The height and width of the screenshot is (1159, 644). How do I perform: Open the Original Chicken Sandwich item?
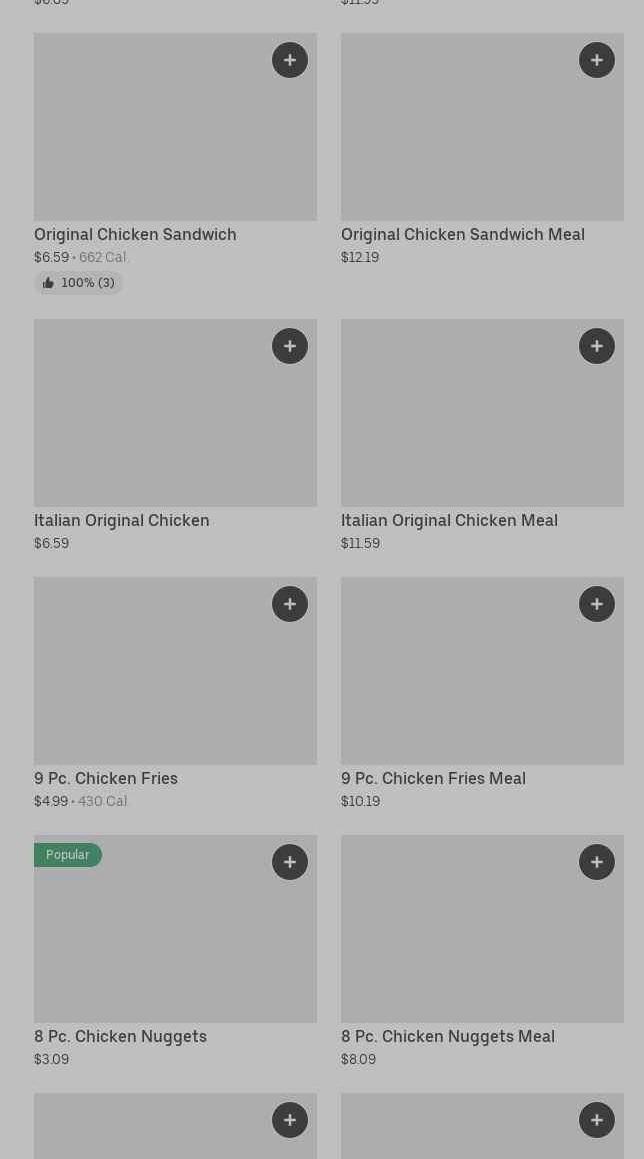150,140
